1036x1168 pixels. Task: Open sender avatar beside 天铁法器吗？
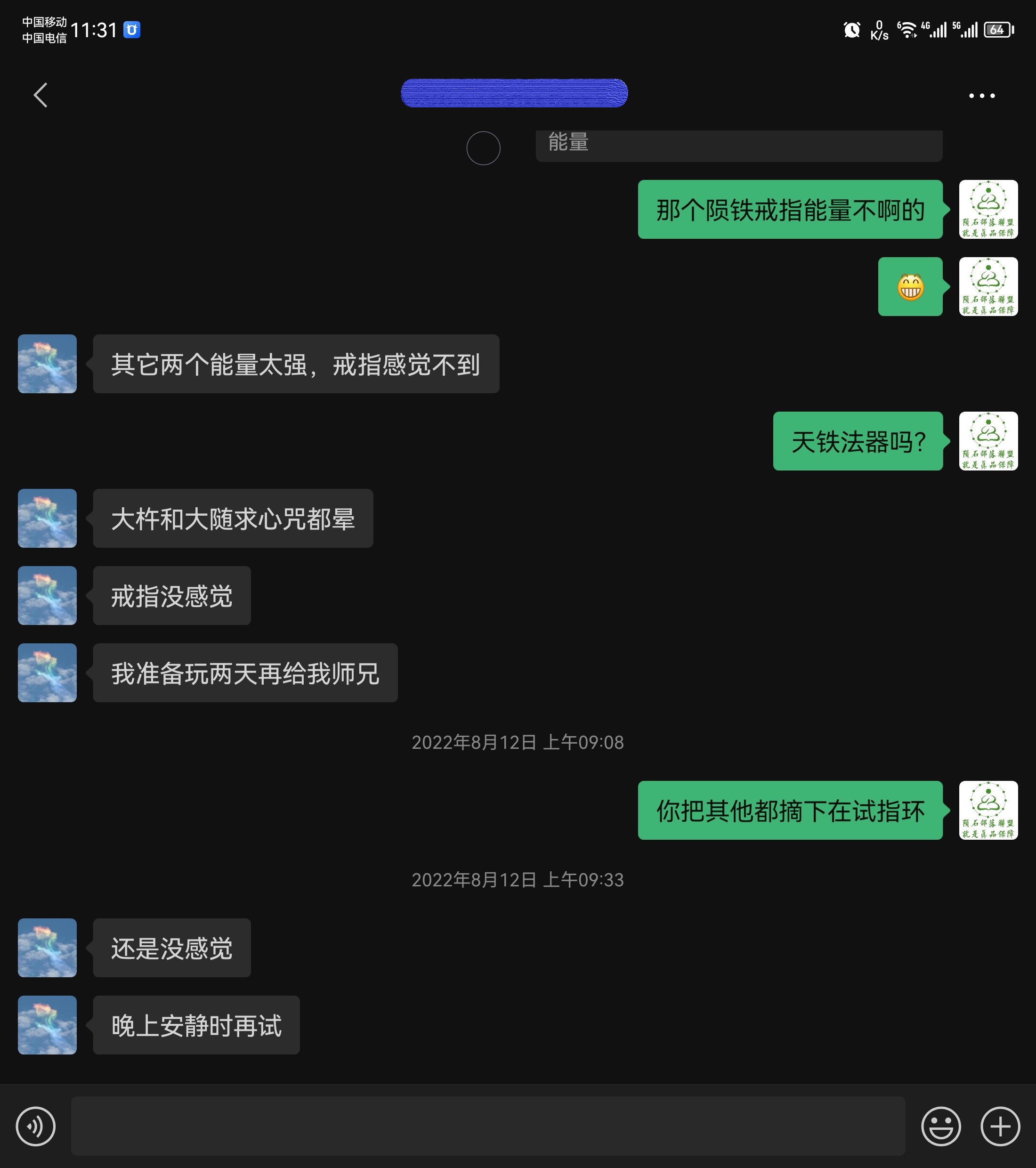[987, 441]
